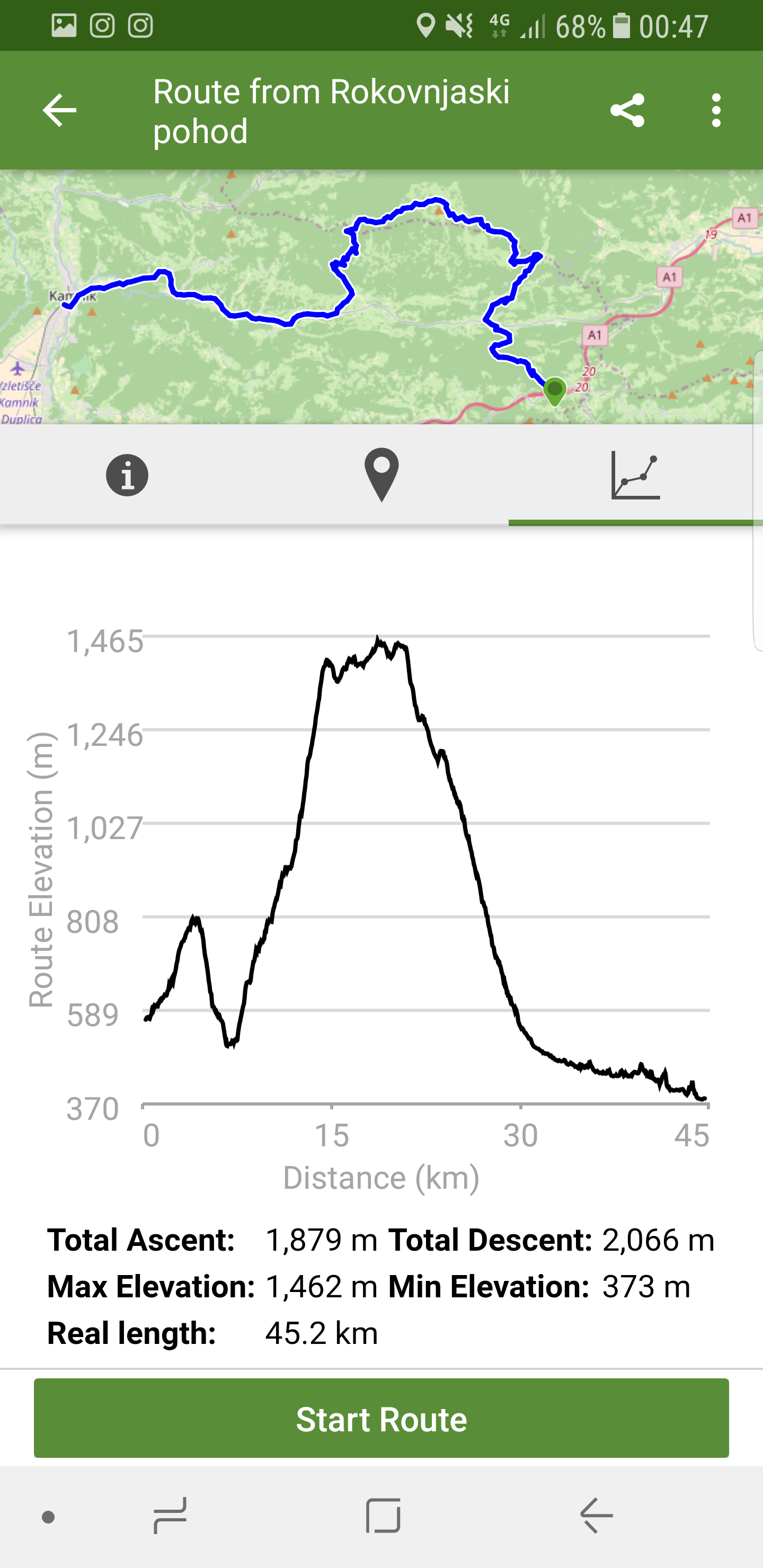Image resolution: width=763 pixels, height=1568 pixels.
Task: Open the overflow menu
Action: pyautogui.click(x=716, y=110)
